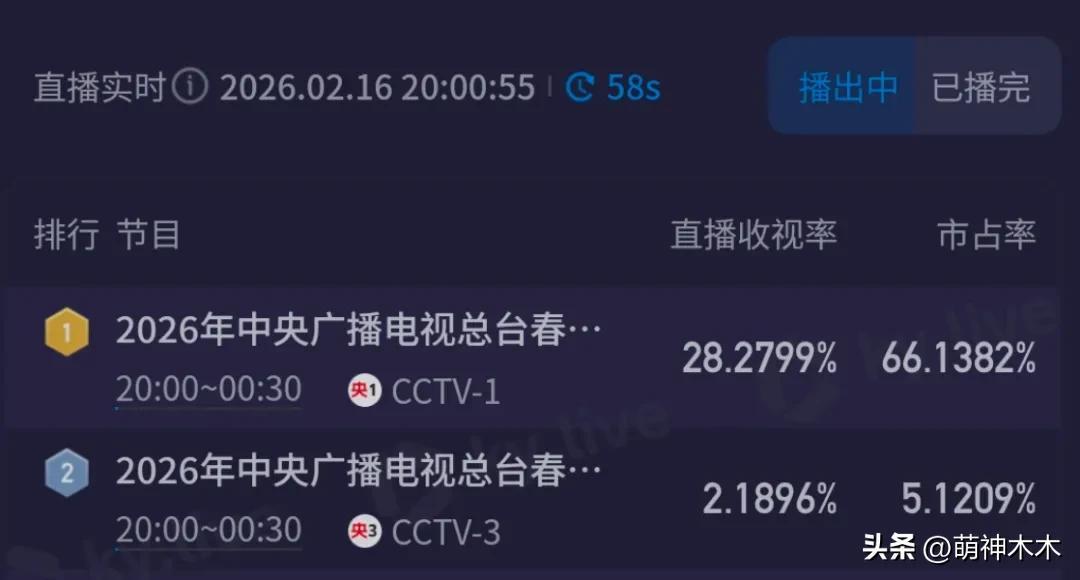The width and height of the screenshot is (1080, 580).
Task: Select the 播出中 tab
Action: pyautogui.click(x=848, y=87)
